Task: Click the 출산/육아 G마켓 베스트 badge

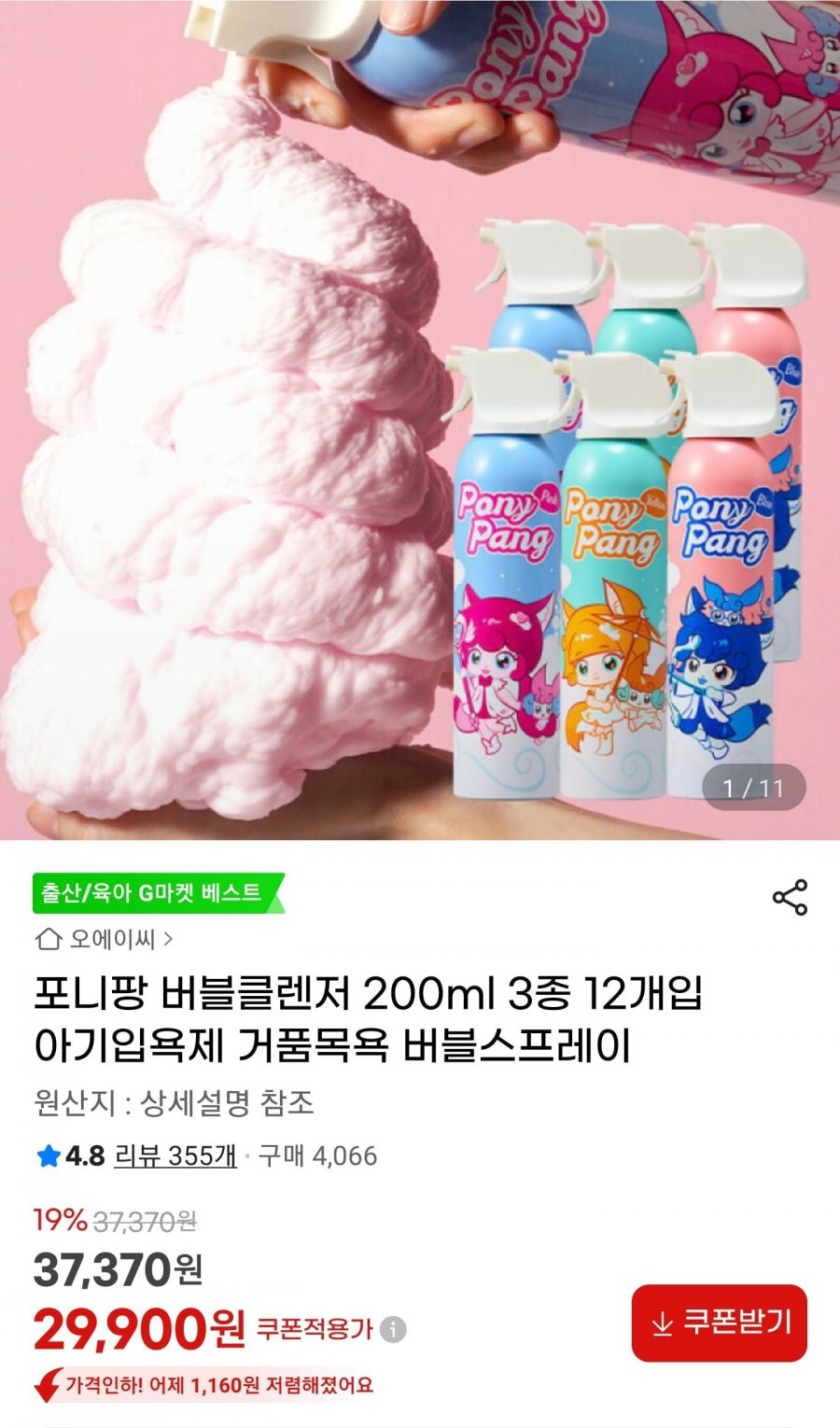Action: click(x=154, y=893)
